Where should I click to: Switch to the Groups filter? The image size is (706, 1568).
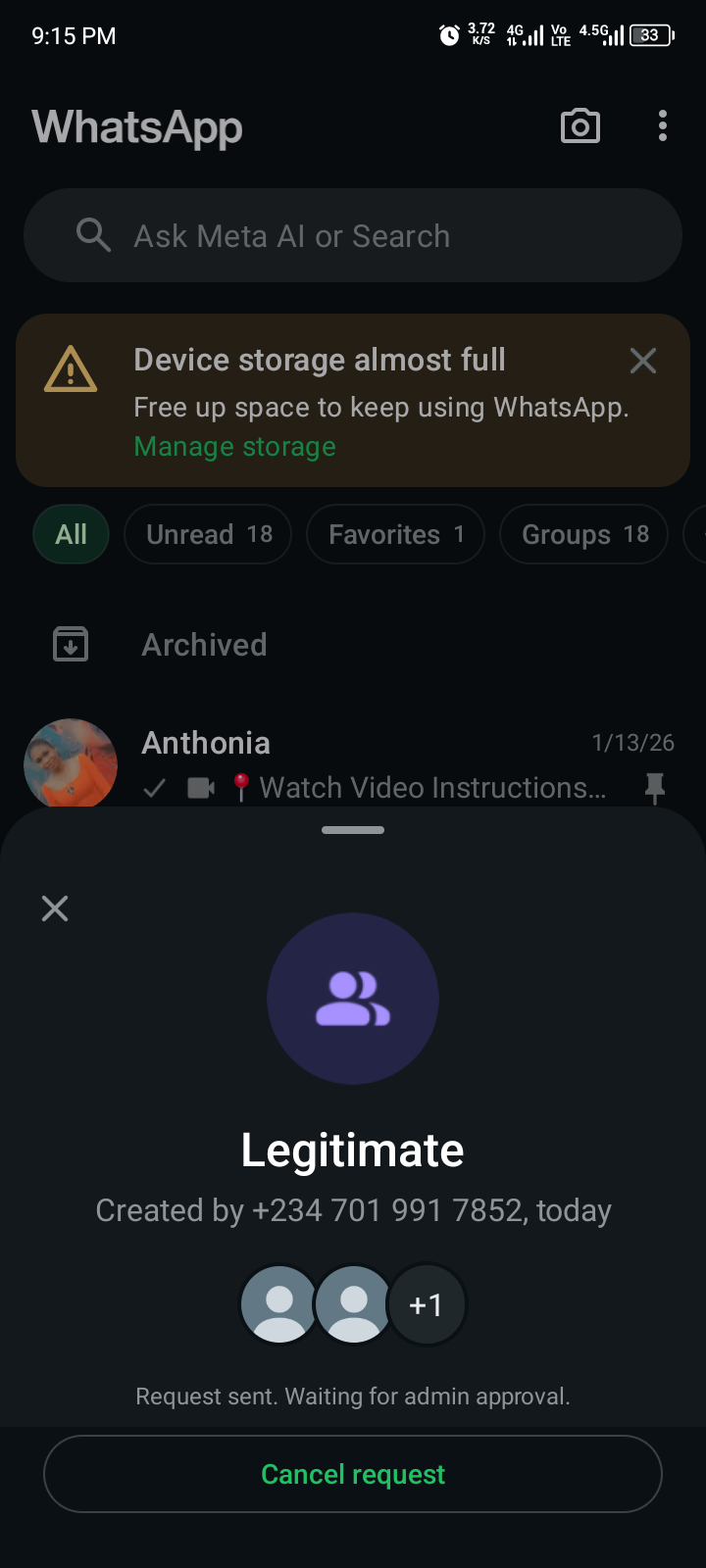(x=584, y=535)
